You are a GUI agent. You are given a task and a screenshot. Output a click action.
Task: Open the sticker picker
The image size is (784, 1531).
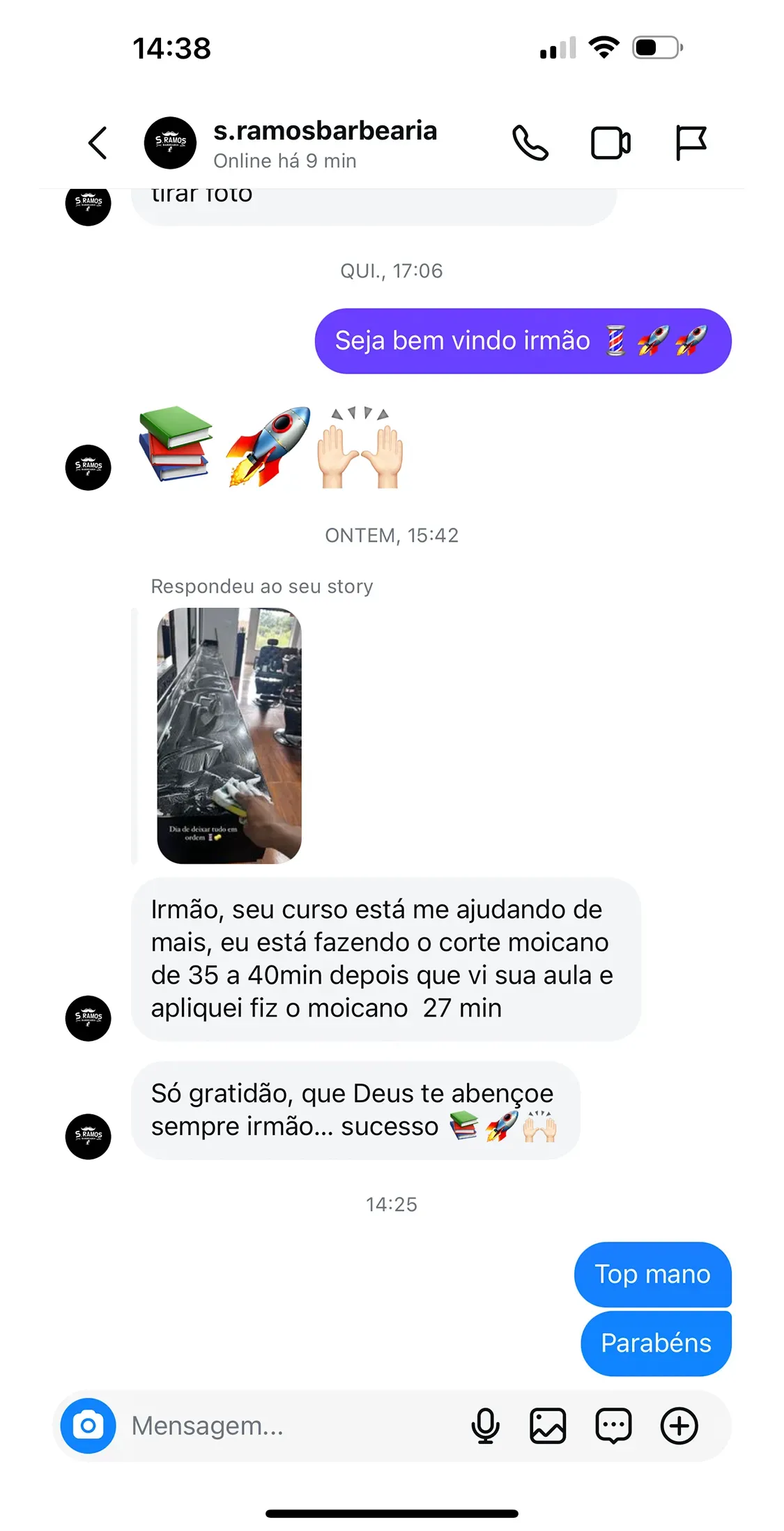[611, 1426]
